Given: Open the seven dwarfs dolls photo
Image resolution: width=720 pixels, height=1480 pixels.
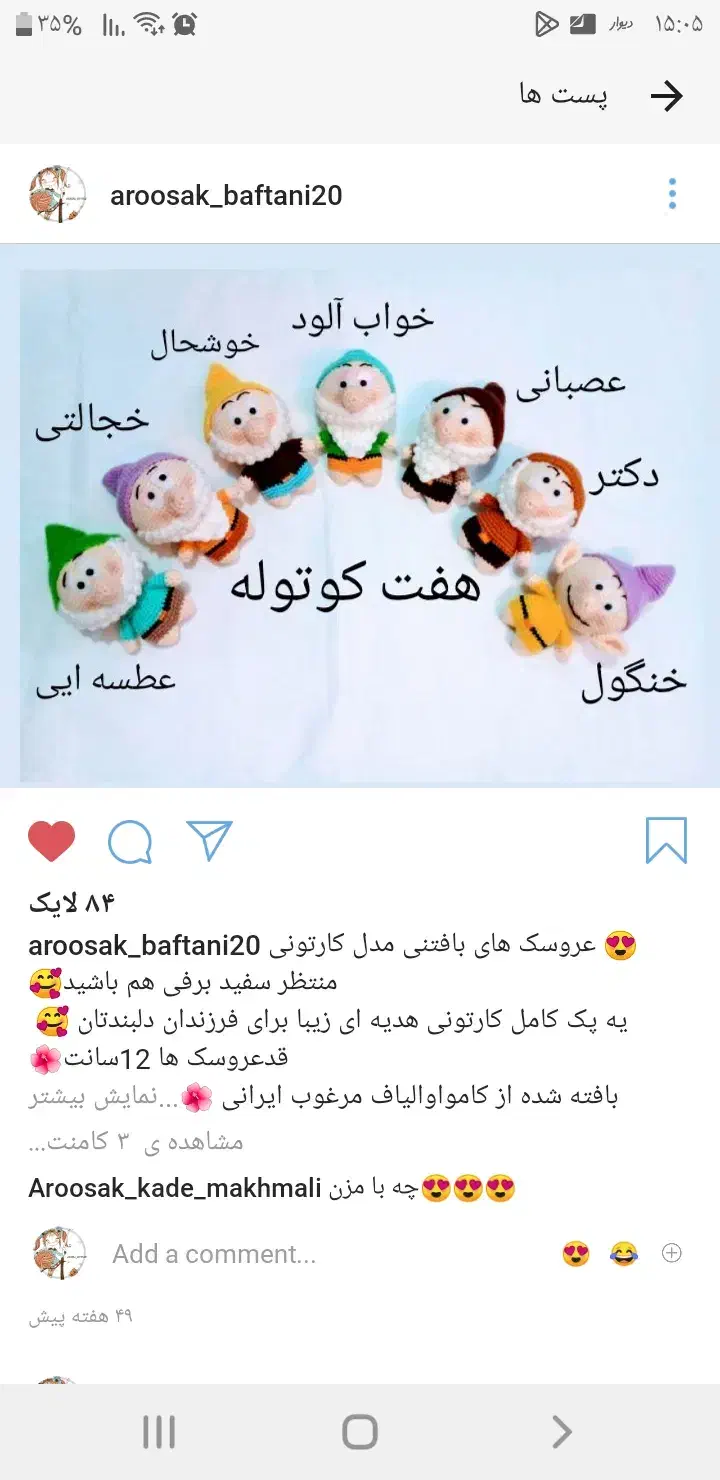Looking at the screenshot, I should click(360, 515).
